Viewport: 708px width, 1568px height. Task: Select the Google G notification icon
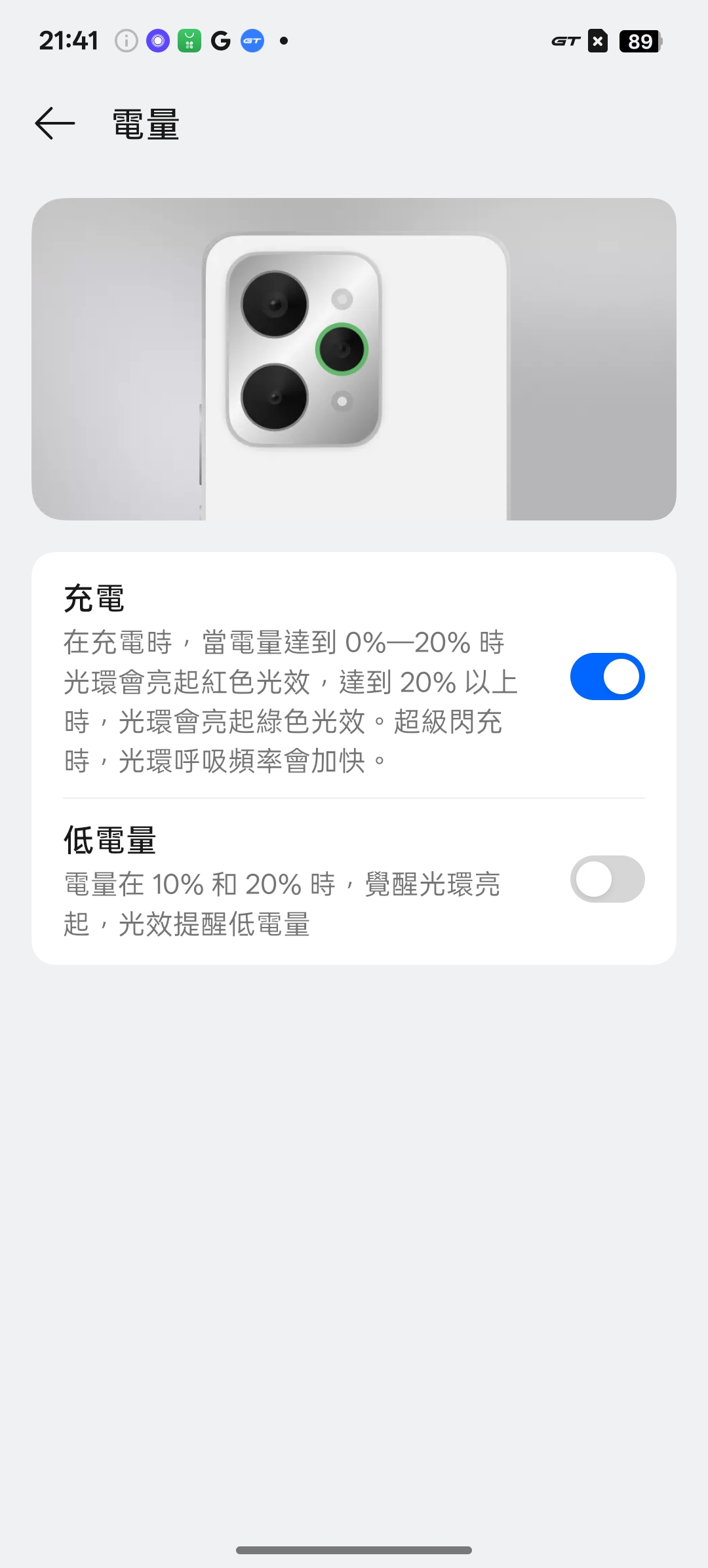tap(220, 41)
